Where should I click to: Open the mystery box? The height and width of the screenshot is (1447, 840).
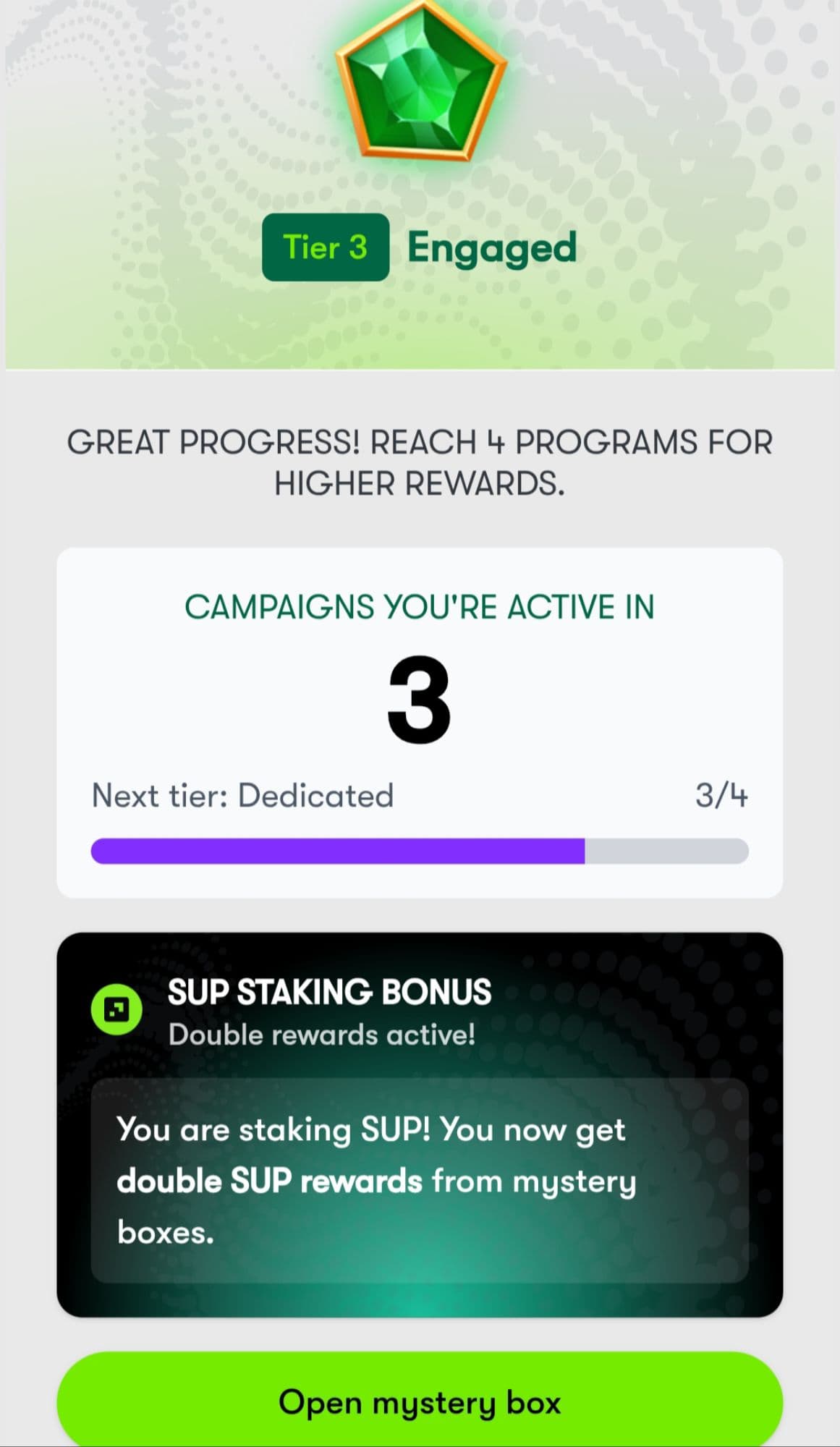pyautogui.click(x=420, y=1401)
